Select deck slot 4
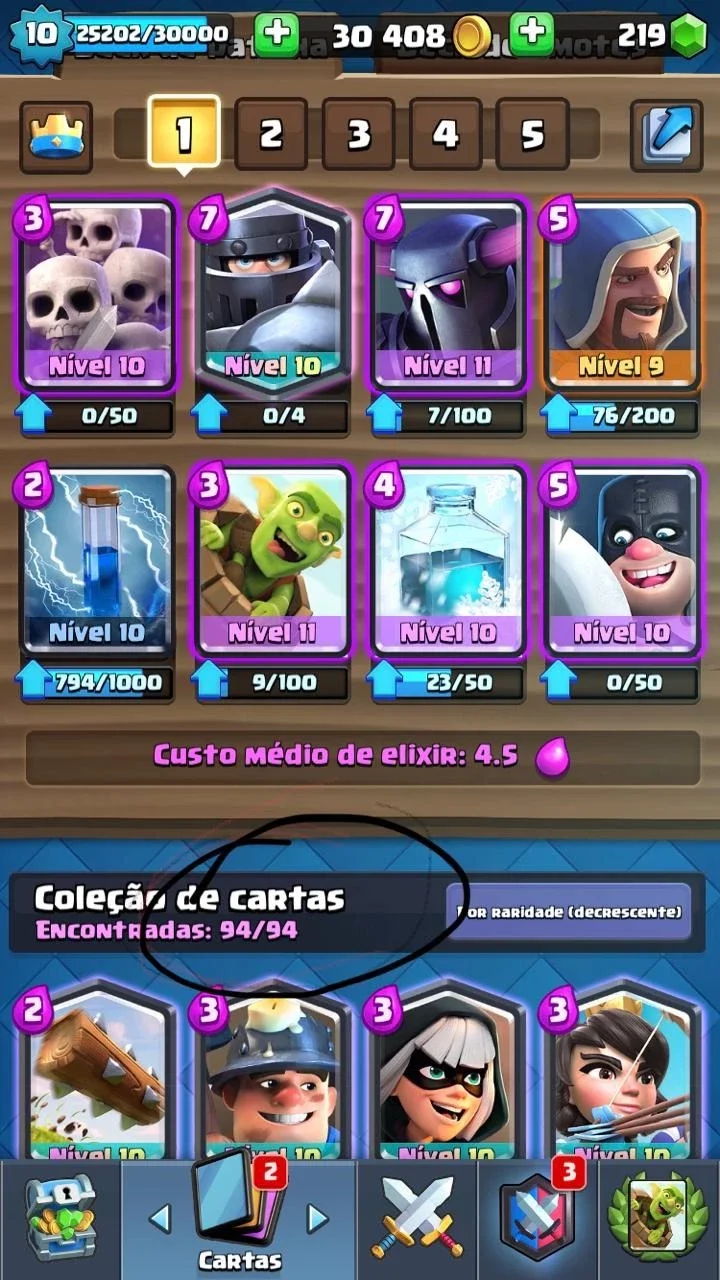Viewport: 720px width, 1280px height. tap(445, 134)
